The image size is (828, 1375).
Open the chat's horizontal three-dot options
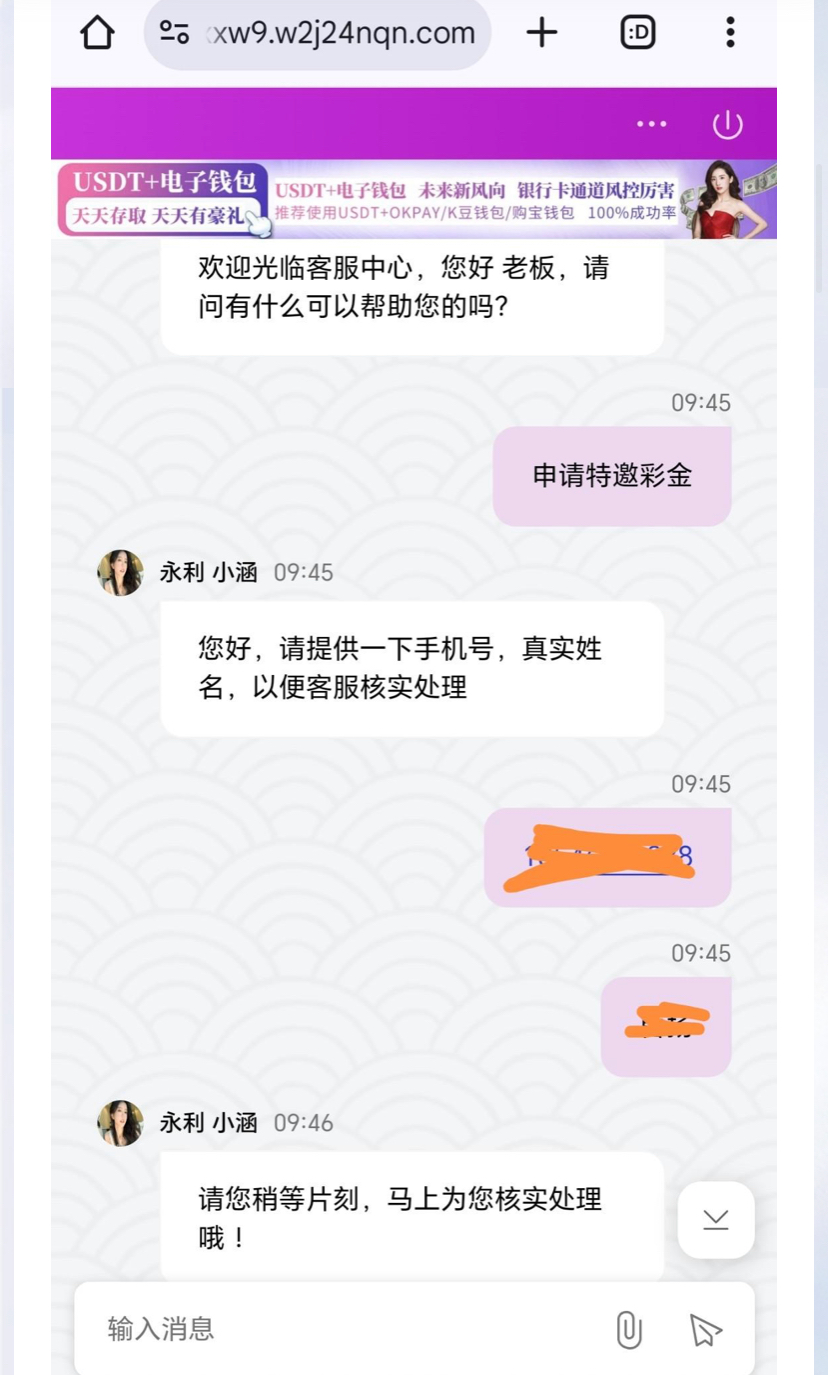651,124
